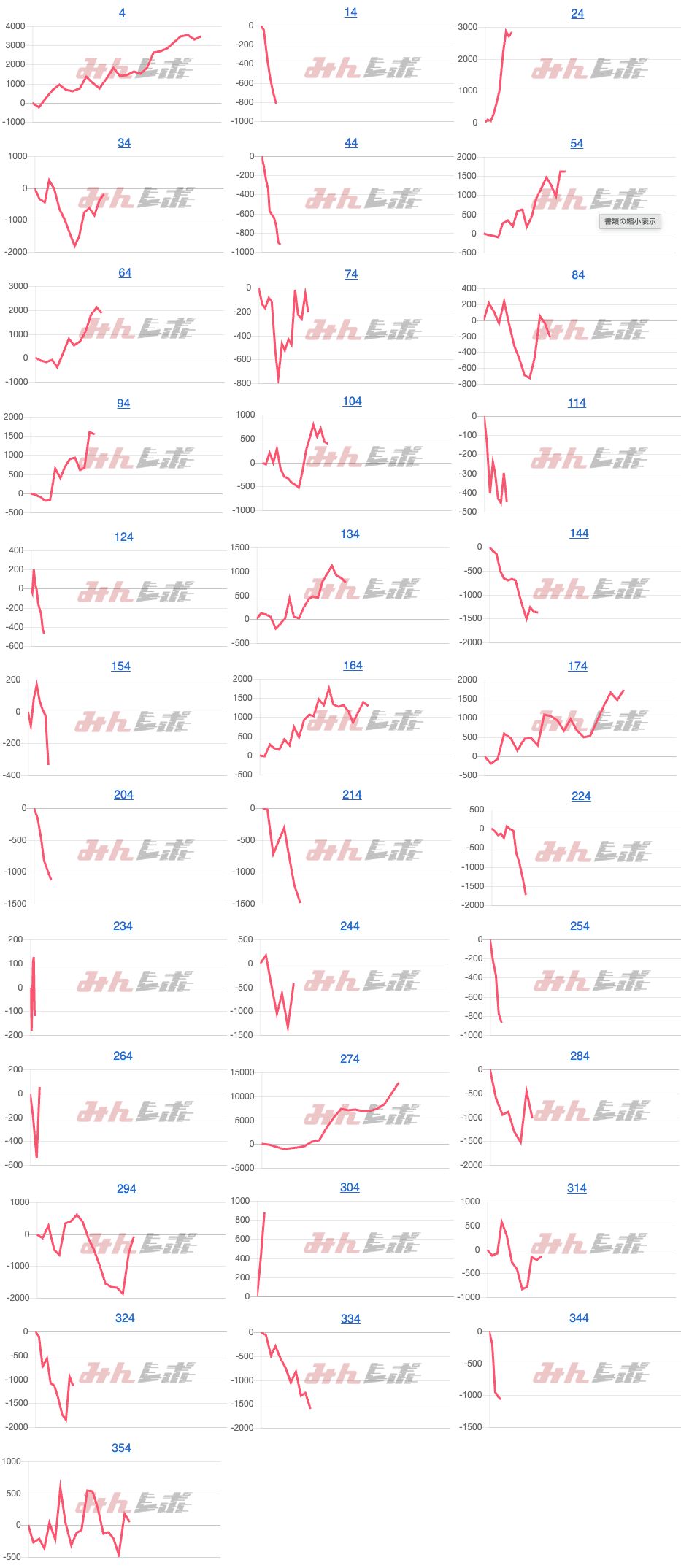
Task: View details for number 134
Action: coord(350,534)
